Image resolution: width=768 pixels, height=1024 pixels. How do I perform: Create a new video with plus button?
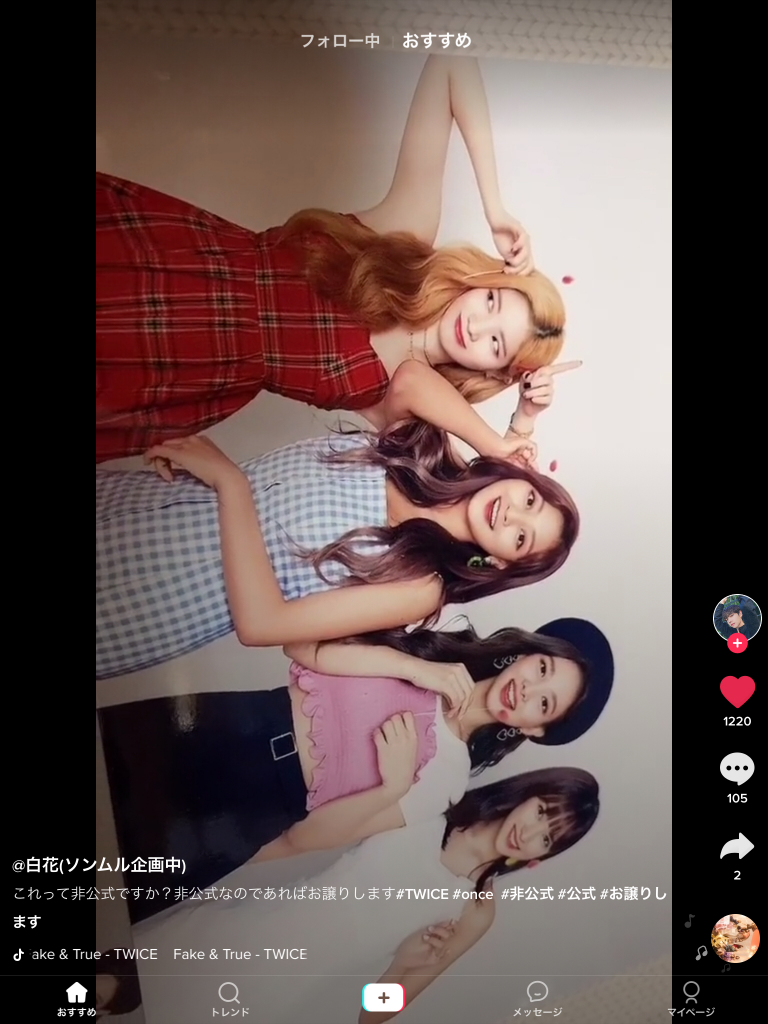tap(383, 997)
